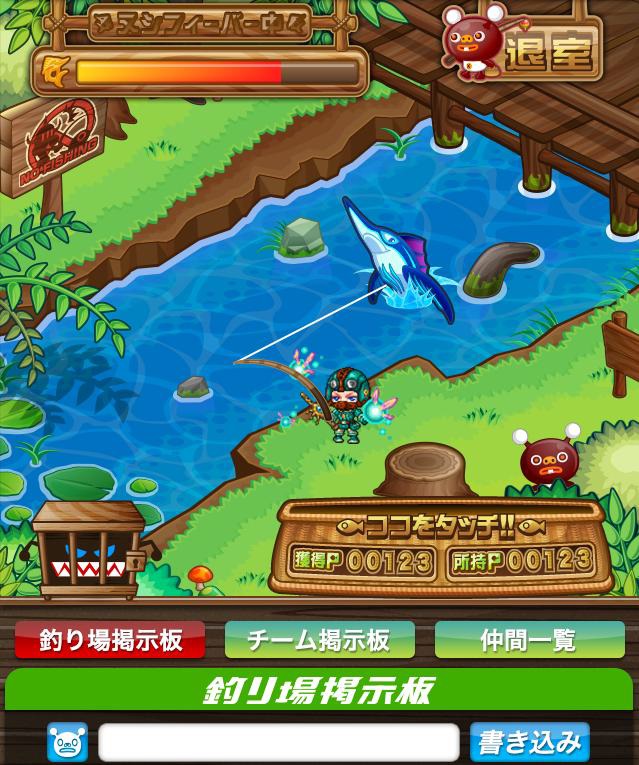This screenshot has height=765, width=639.
Task: Open the チーム掲示板 tab
Action: [320, 640]
